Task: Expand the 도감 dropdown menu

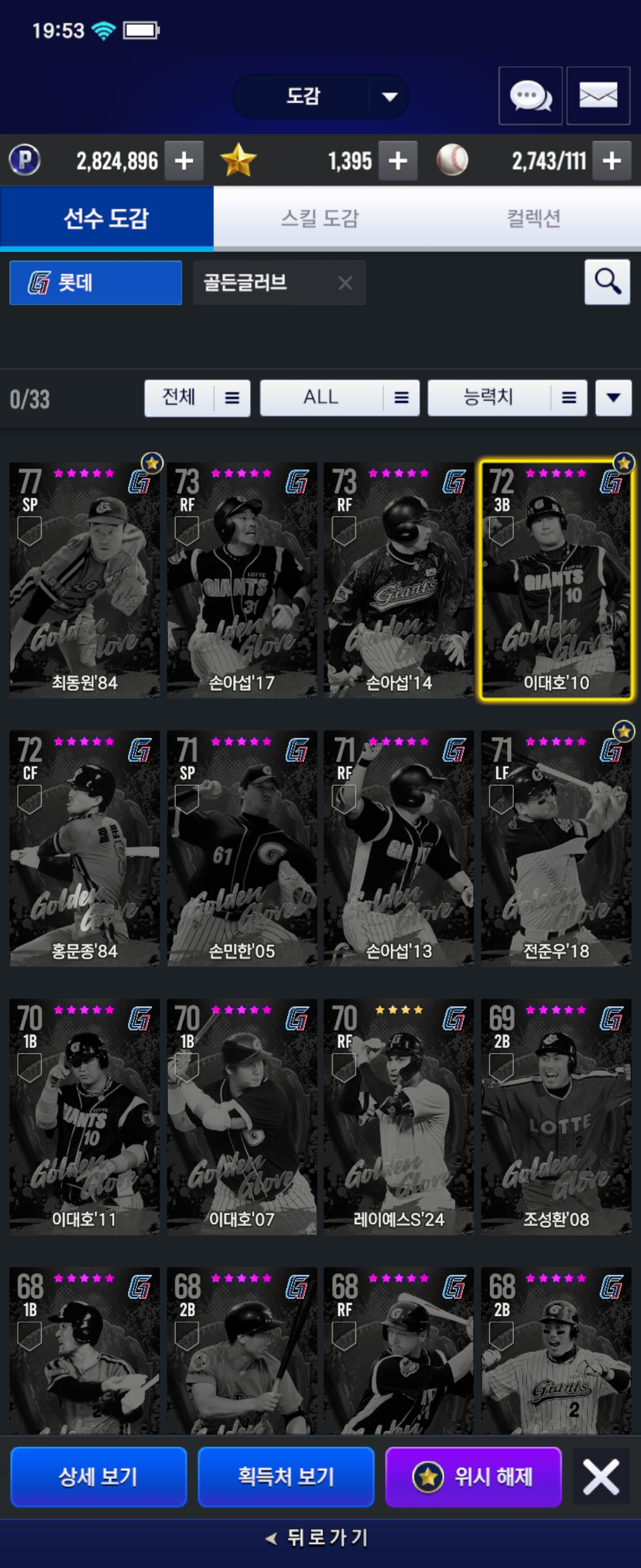Action: (388, 96)
